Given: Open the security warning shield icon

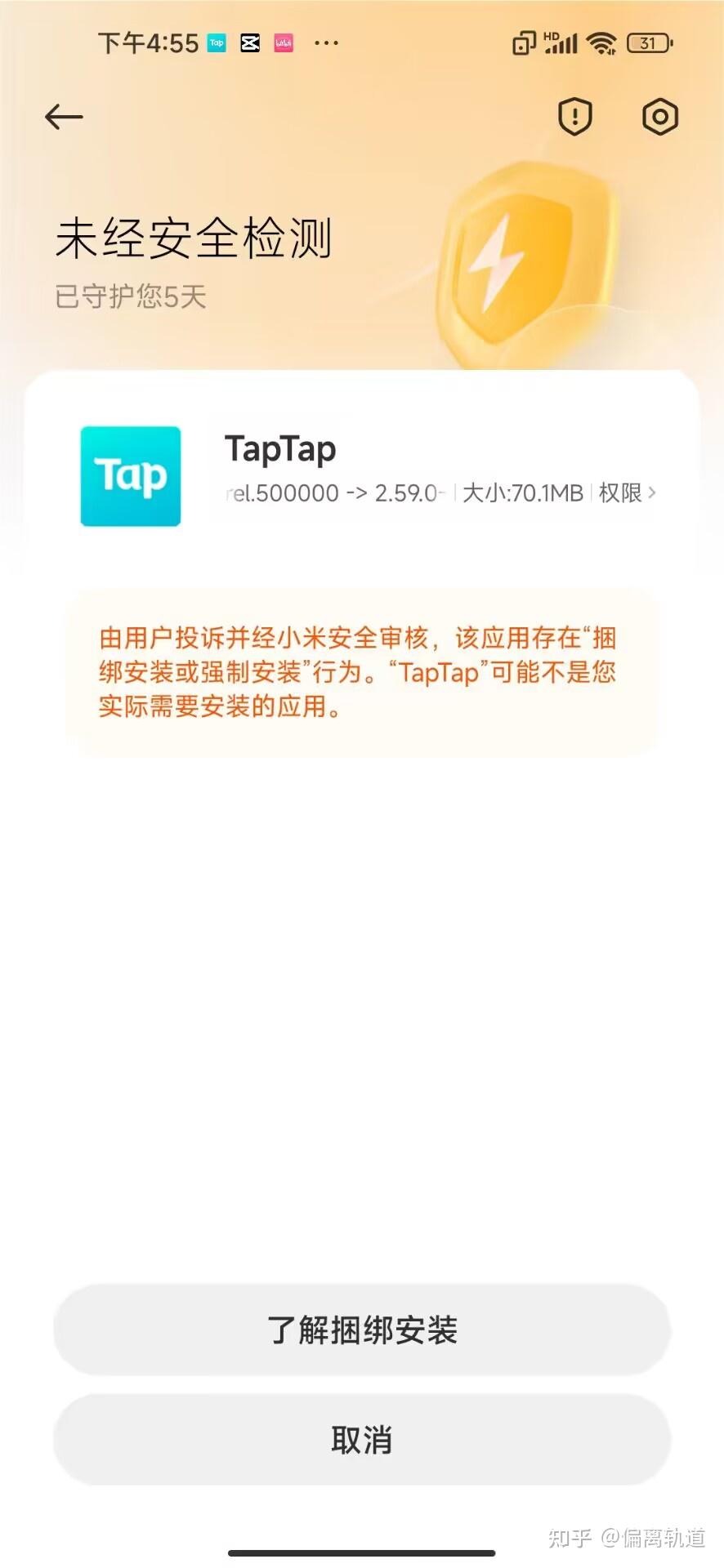Looking at the screenshot, I should coord(574,117).
